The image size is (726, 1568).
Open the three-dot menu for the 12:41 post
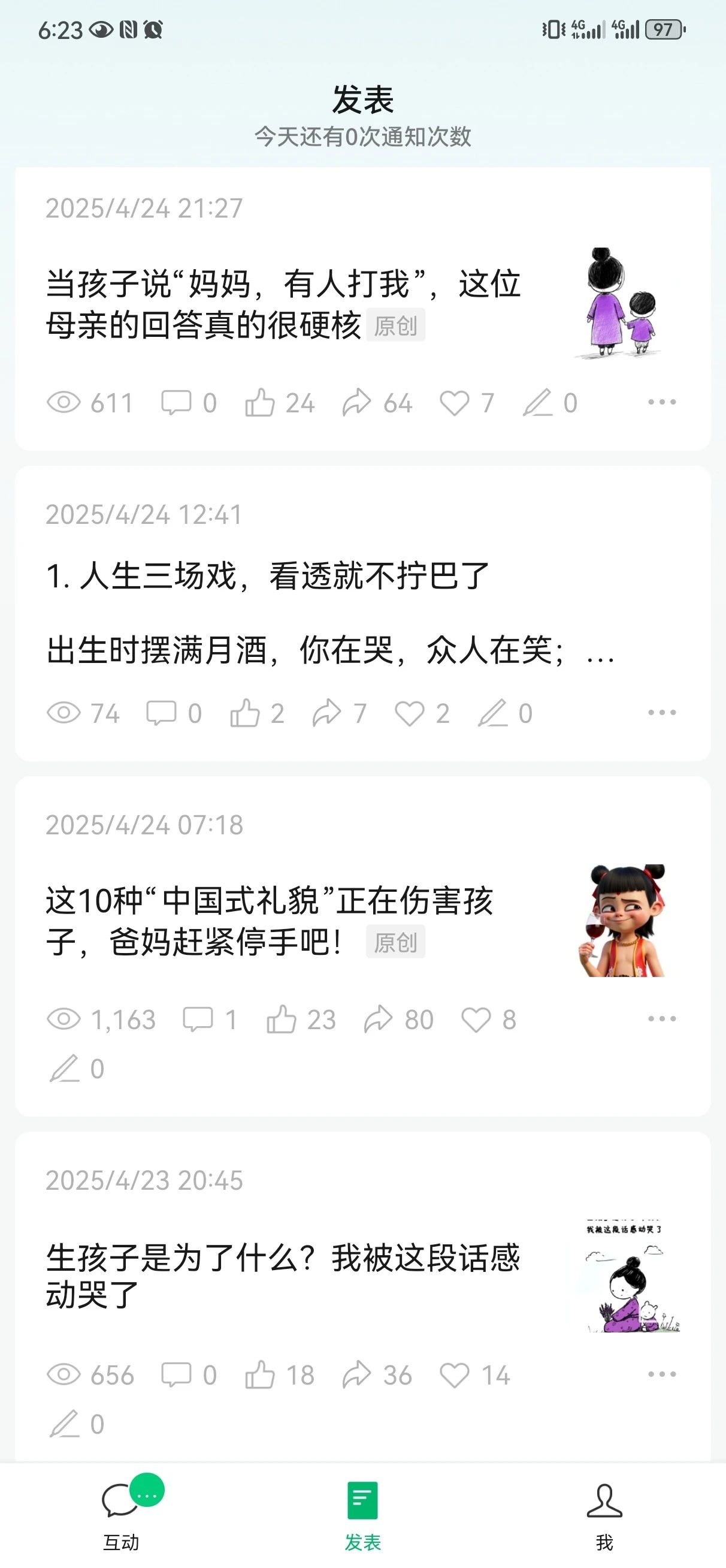tap(661, 712)
